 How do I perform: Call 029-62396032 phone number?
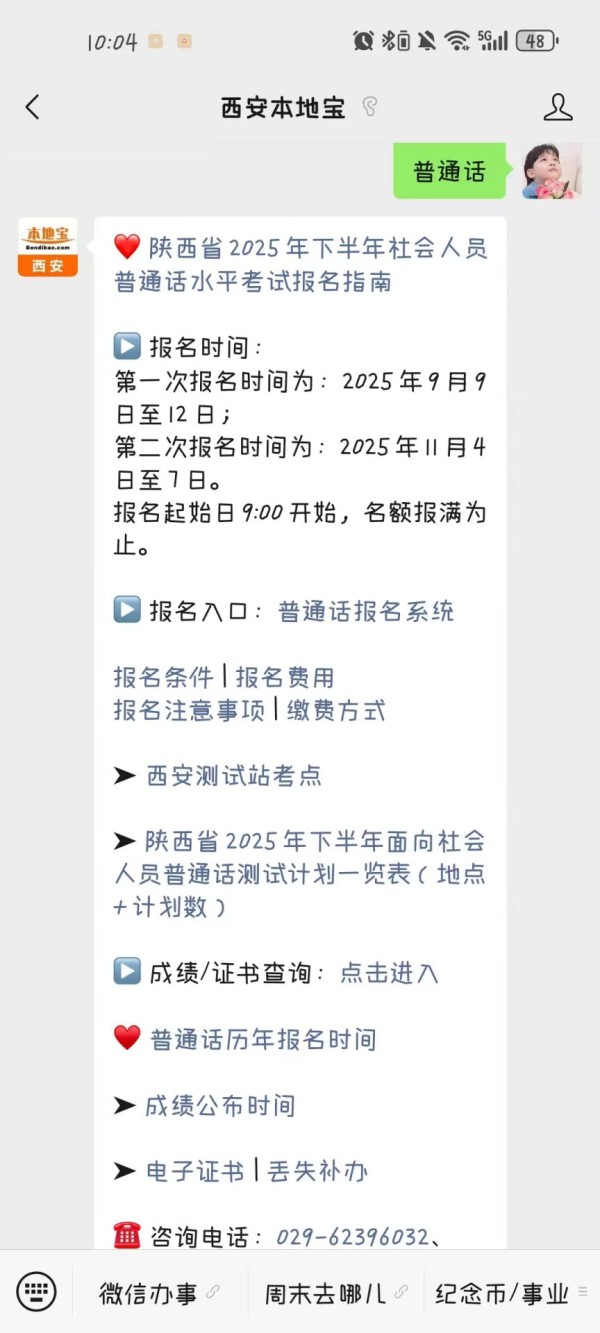[x=353, y=1237]
